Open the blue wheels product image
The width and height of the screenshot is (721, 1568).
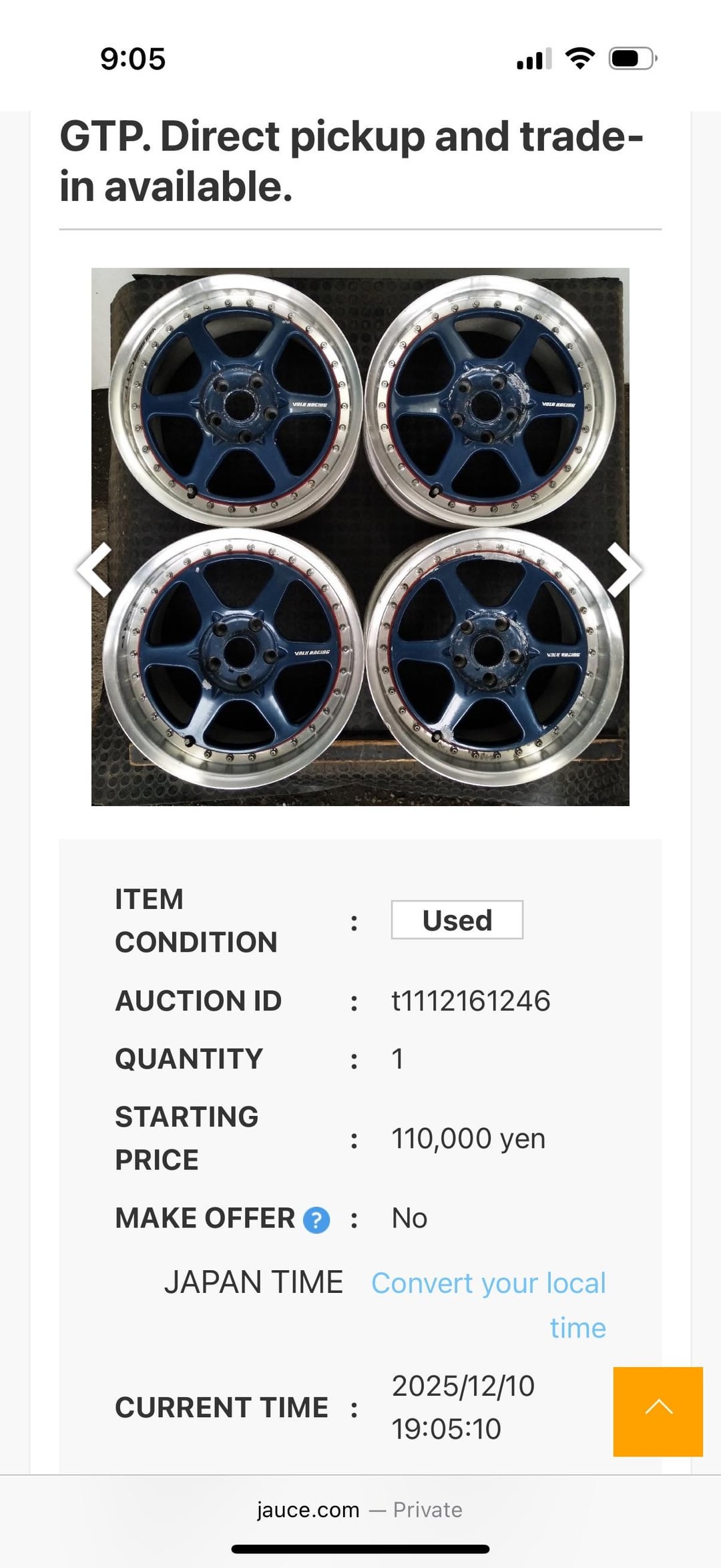tap(360, 537)
